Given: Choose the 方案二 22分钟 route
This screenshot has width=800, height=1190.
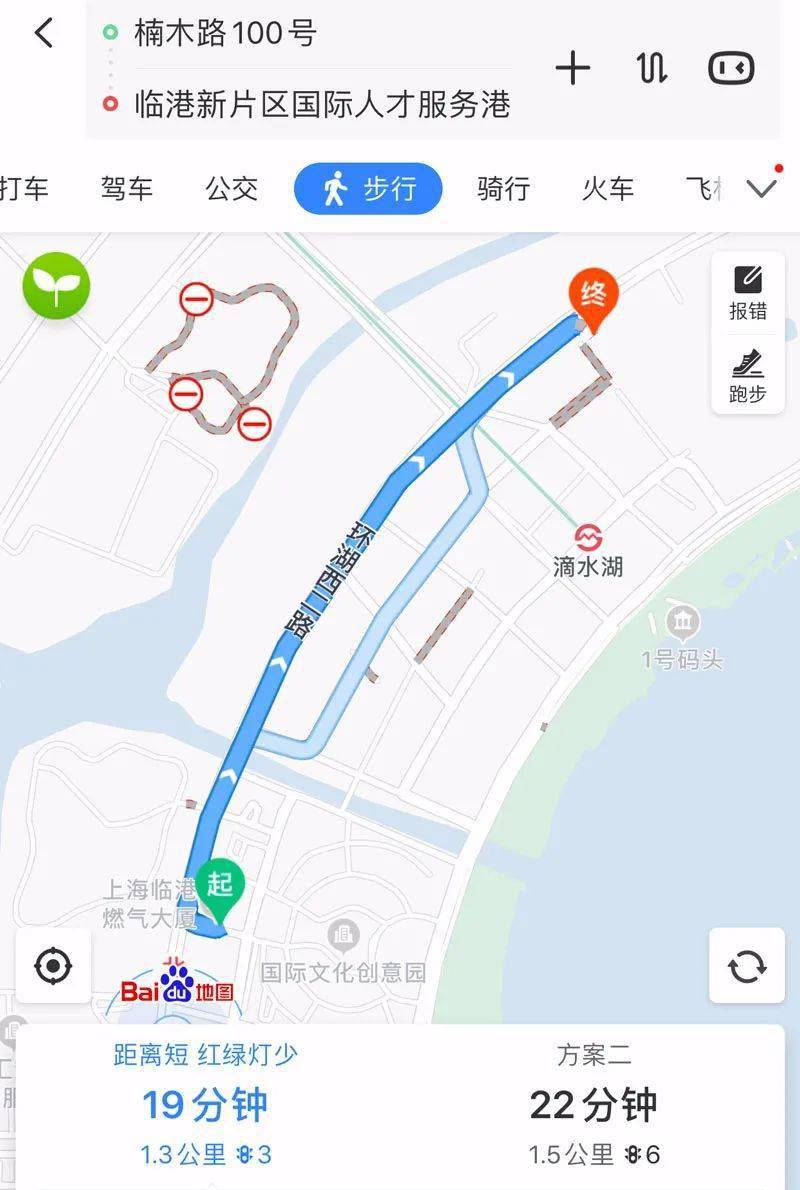Looking at the screenshot, I should [x=594, y=1106].
